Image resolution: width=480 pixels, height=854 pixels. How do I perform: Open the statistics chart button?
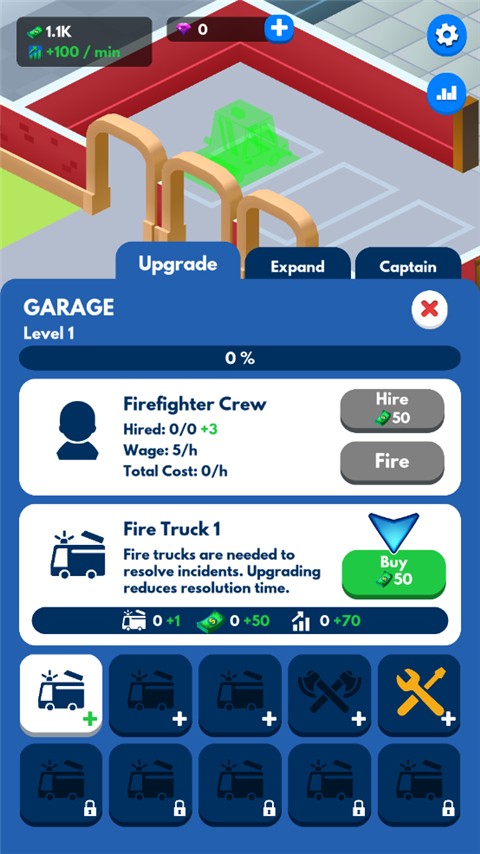(446, 94)
